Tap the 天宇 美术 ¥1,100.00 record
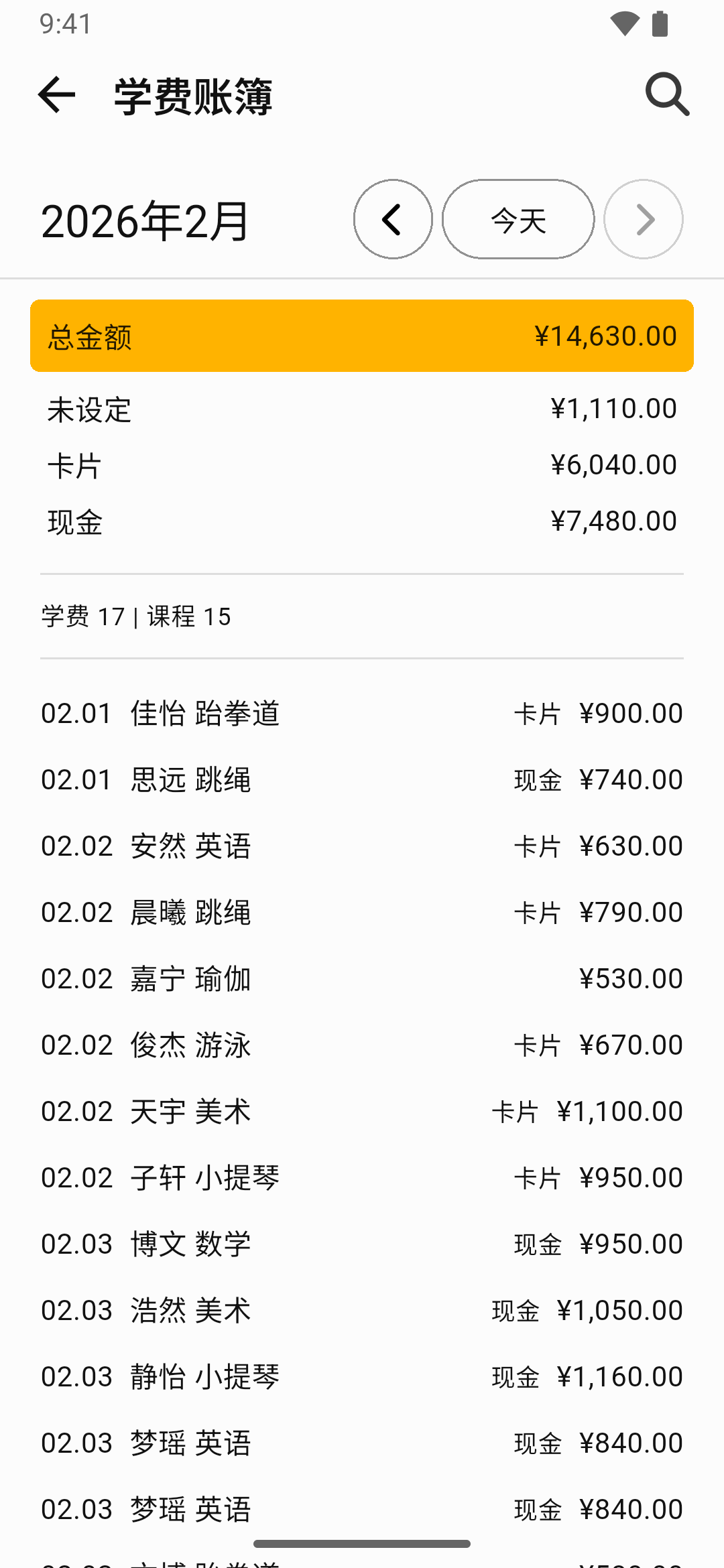 [x=362, y=1110]
